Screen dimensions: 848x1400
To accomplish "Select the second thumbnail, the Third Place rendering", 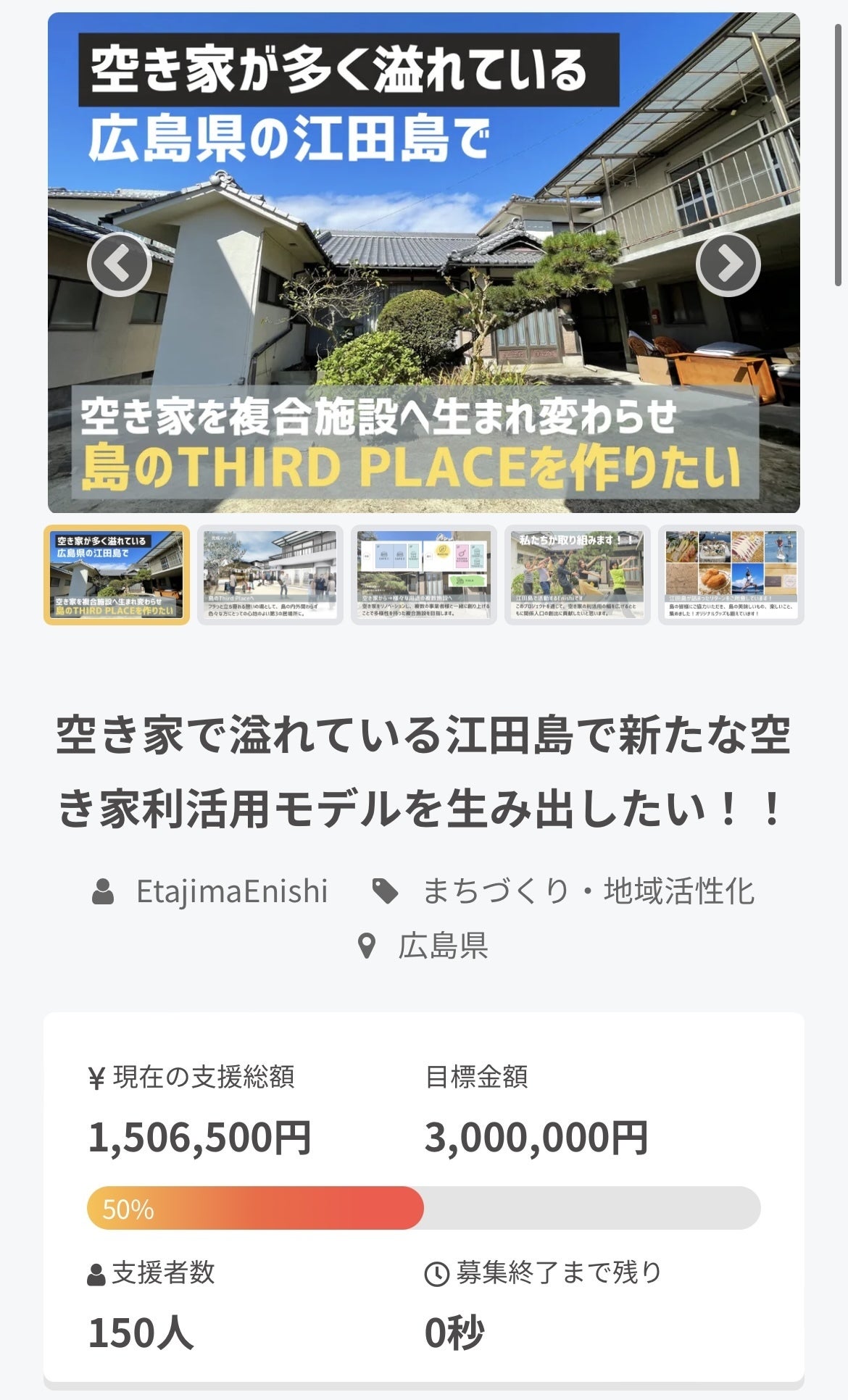I will tap(270, 575).
